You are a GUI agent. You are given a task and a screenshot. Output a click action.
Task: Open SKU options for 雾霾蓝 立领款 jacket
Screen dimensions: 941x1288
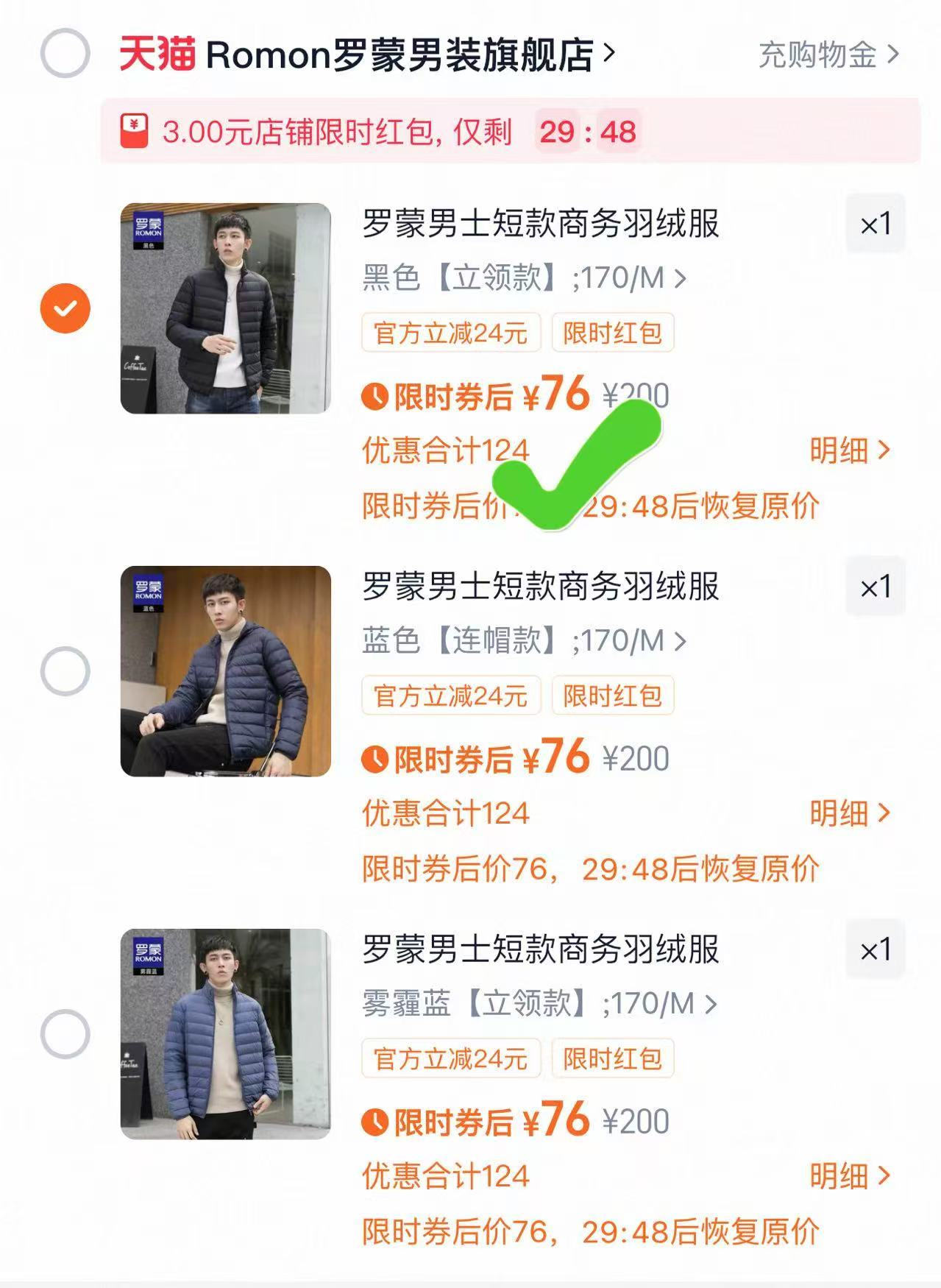point(537,1003)
